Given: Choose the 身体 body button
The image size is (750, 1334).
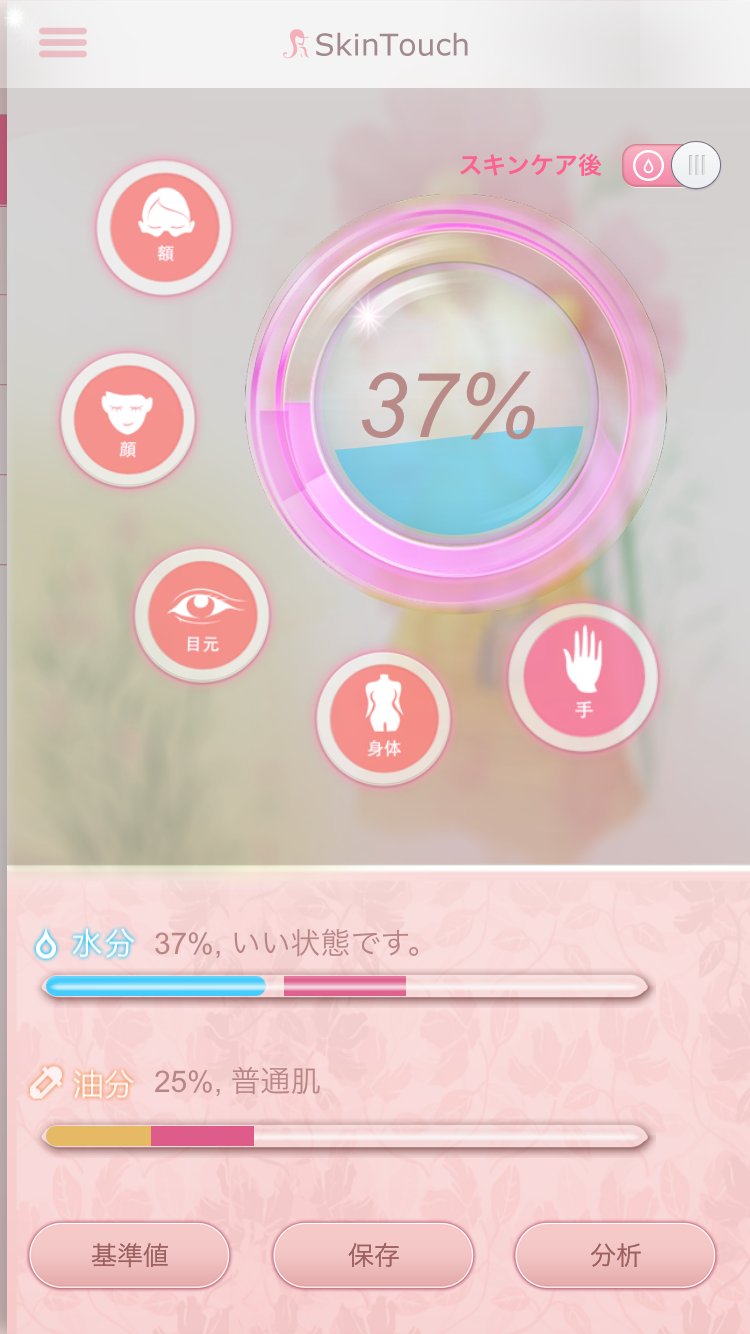Looking at the screenshot, I should click(x=384, y=719).
